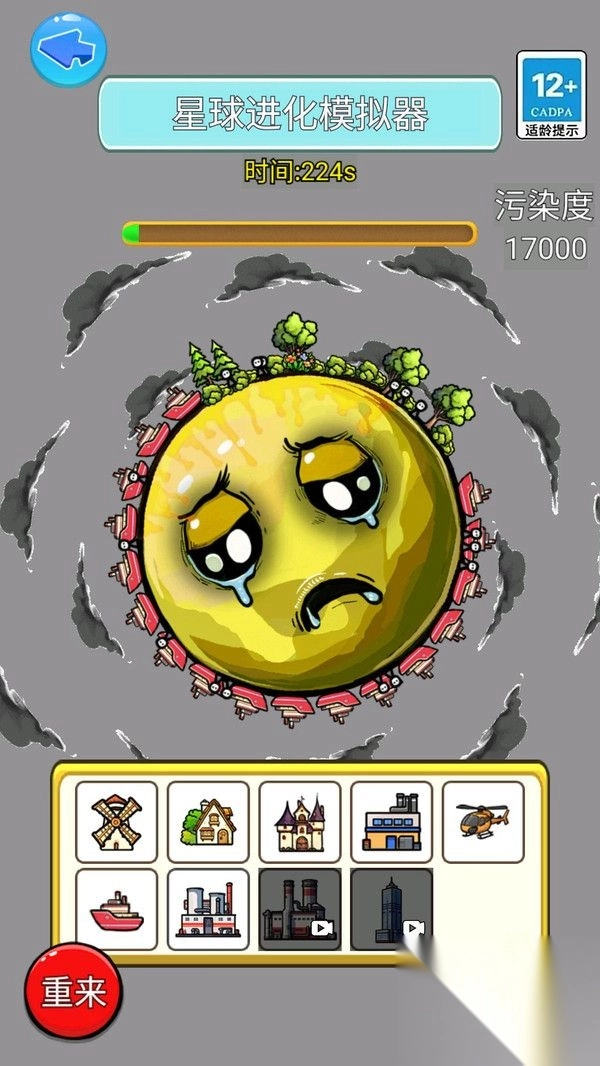The image size is (600, 1066).
Task: Choose the cottage house item
Action: pyautogui.click(x=208, y=822)
